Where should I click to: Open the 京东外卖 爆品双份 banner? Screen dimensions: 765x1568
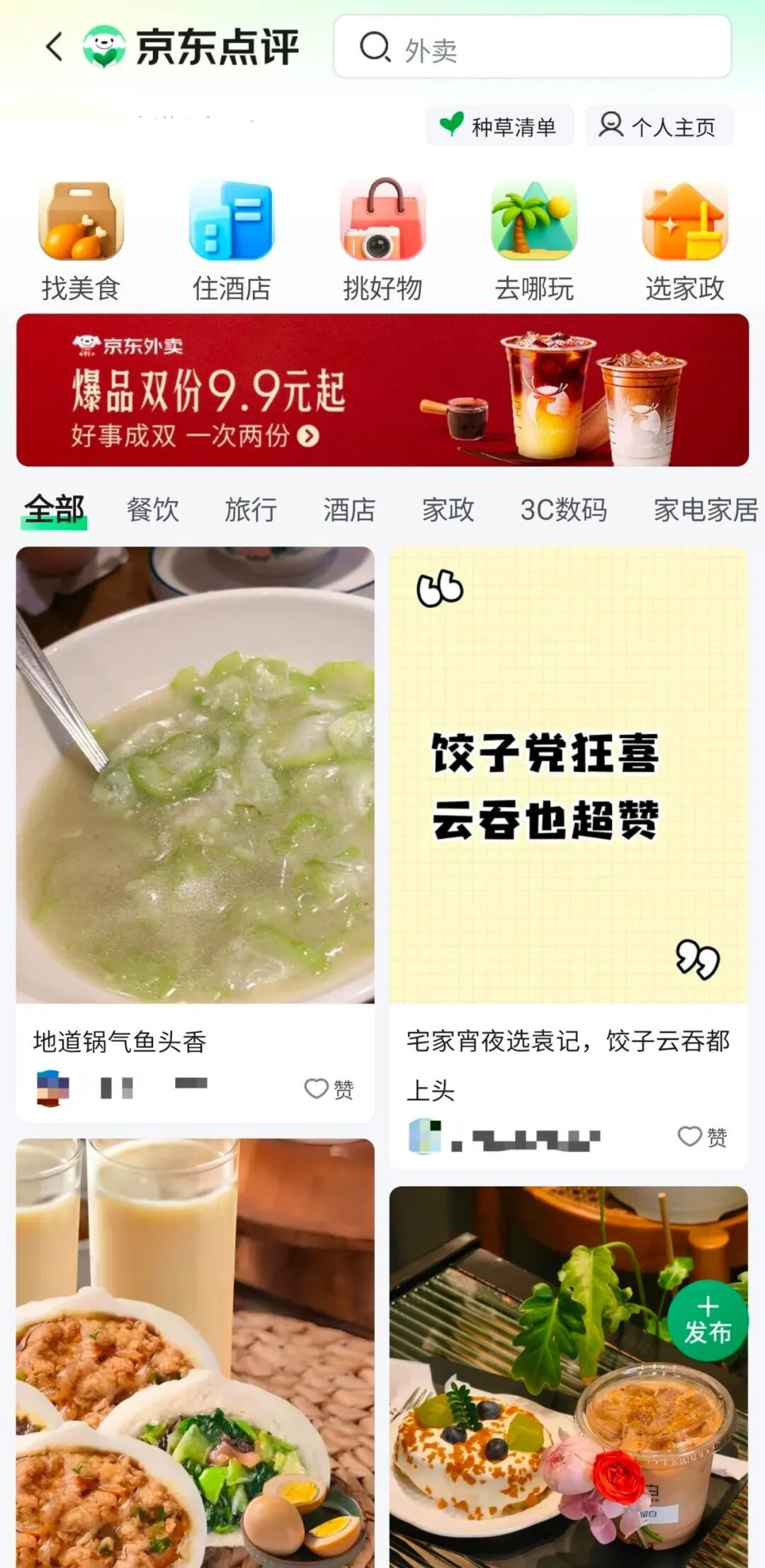382,390
